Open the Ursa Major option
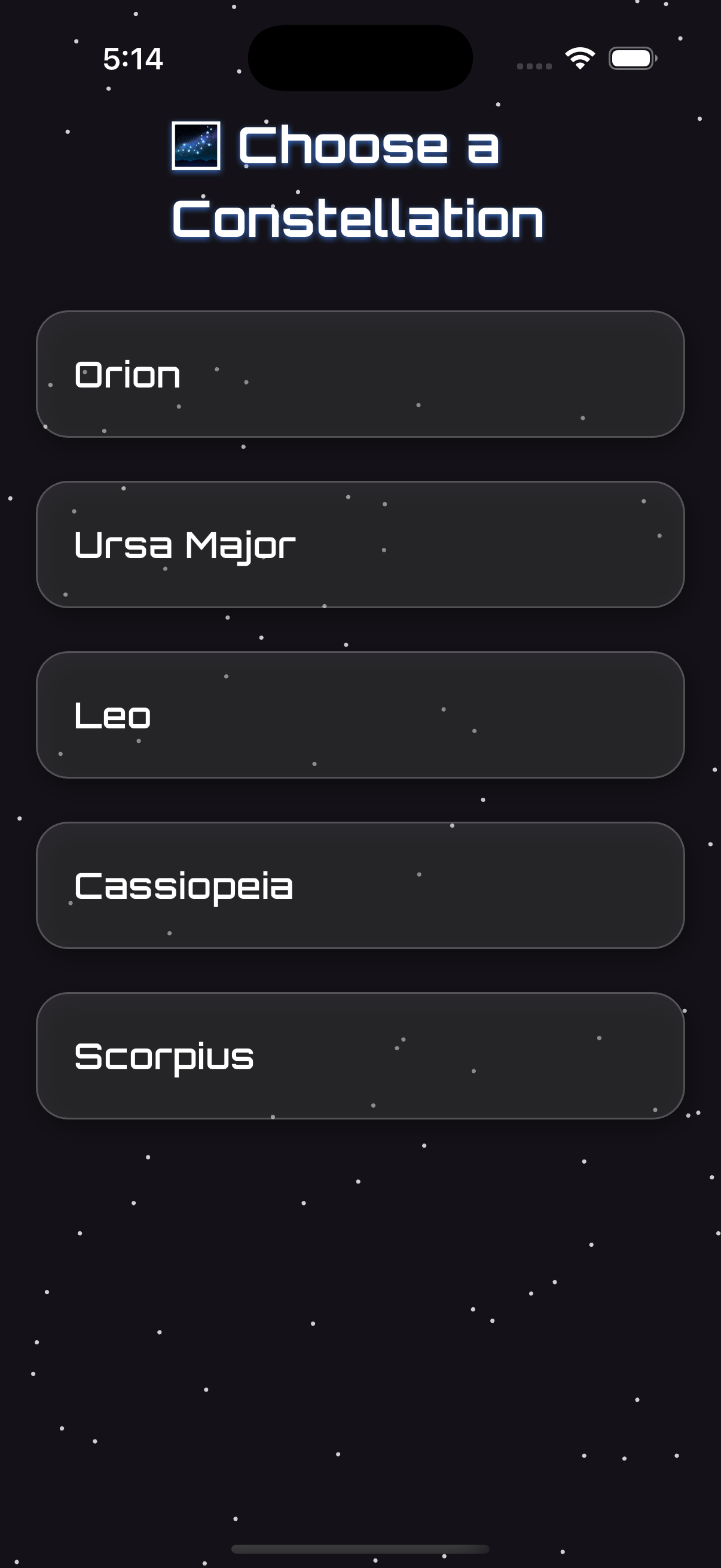The image size is (721, 1568). pos(360,544)
